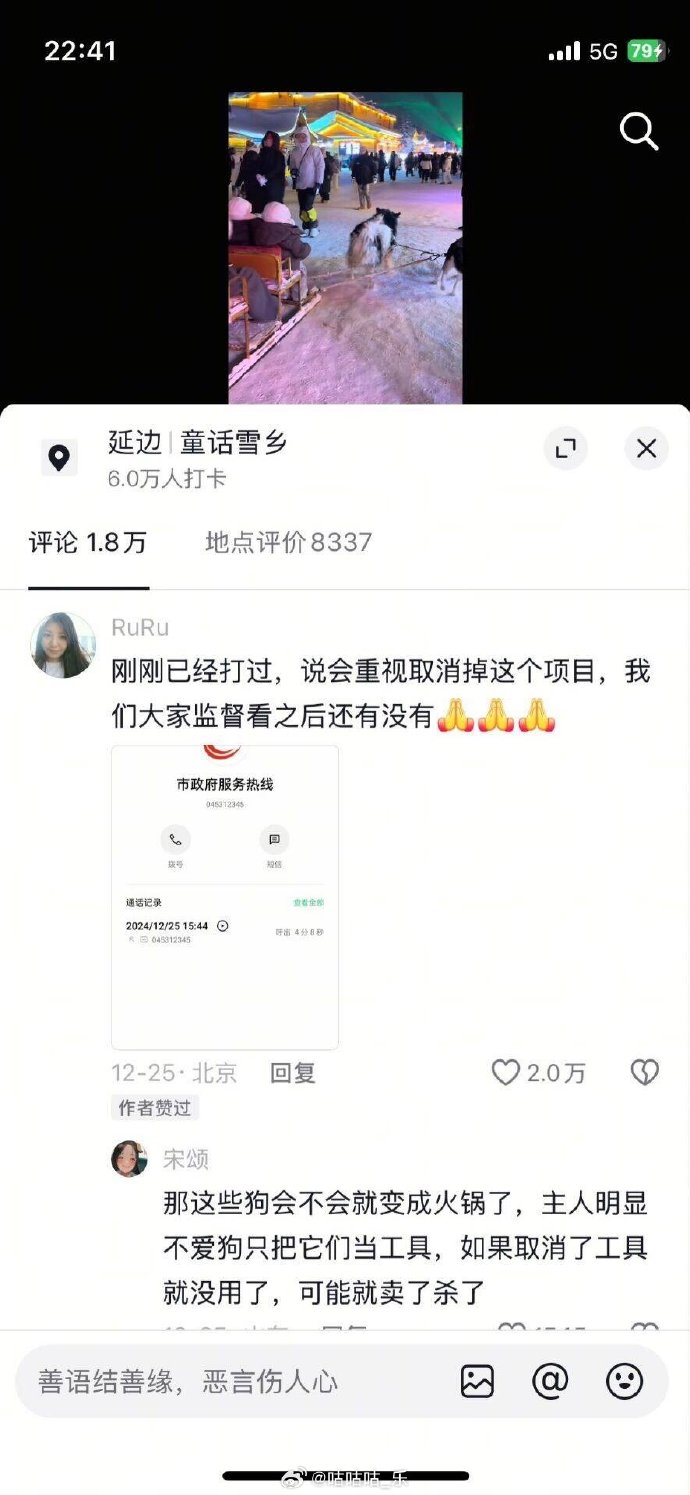Attach an image to the comment

click(477, 1382)
